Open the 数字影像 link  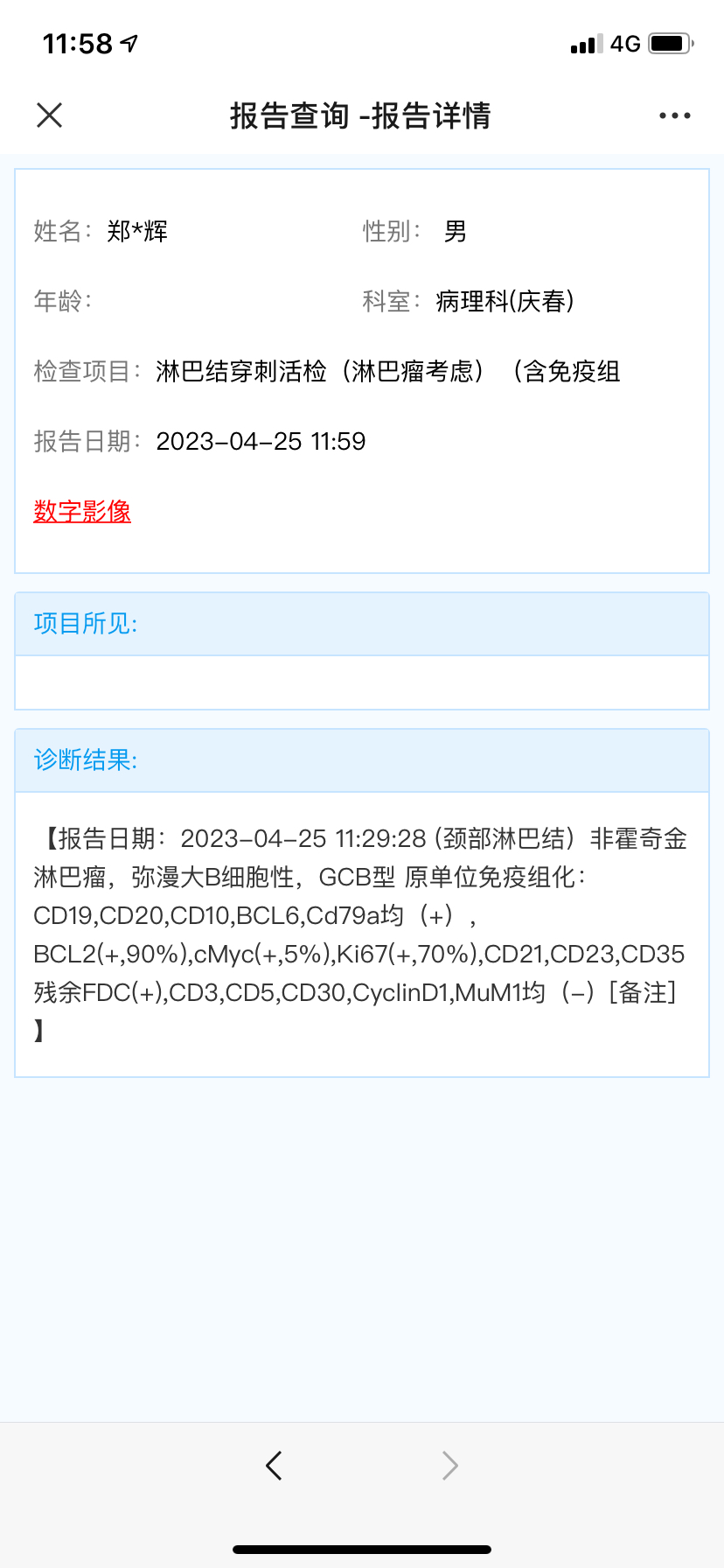coord(82,511)
